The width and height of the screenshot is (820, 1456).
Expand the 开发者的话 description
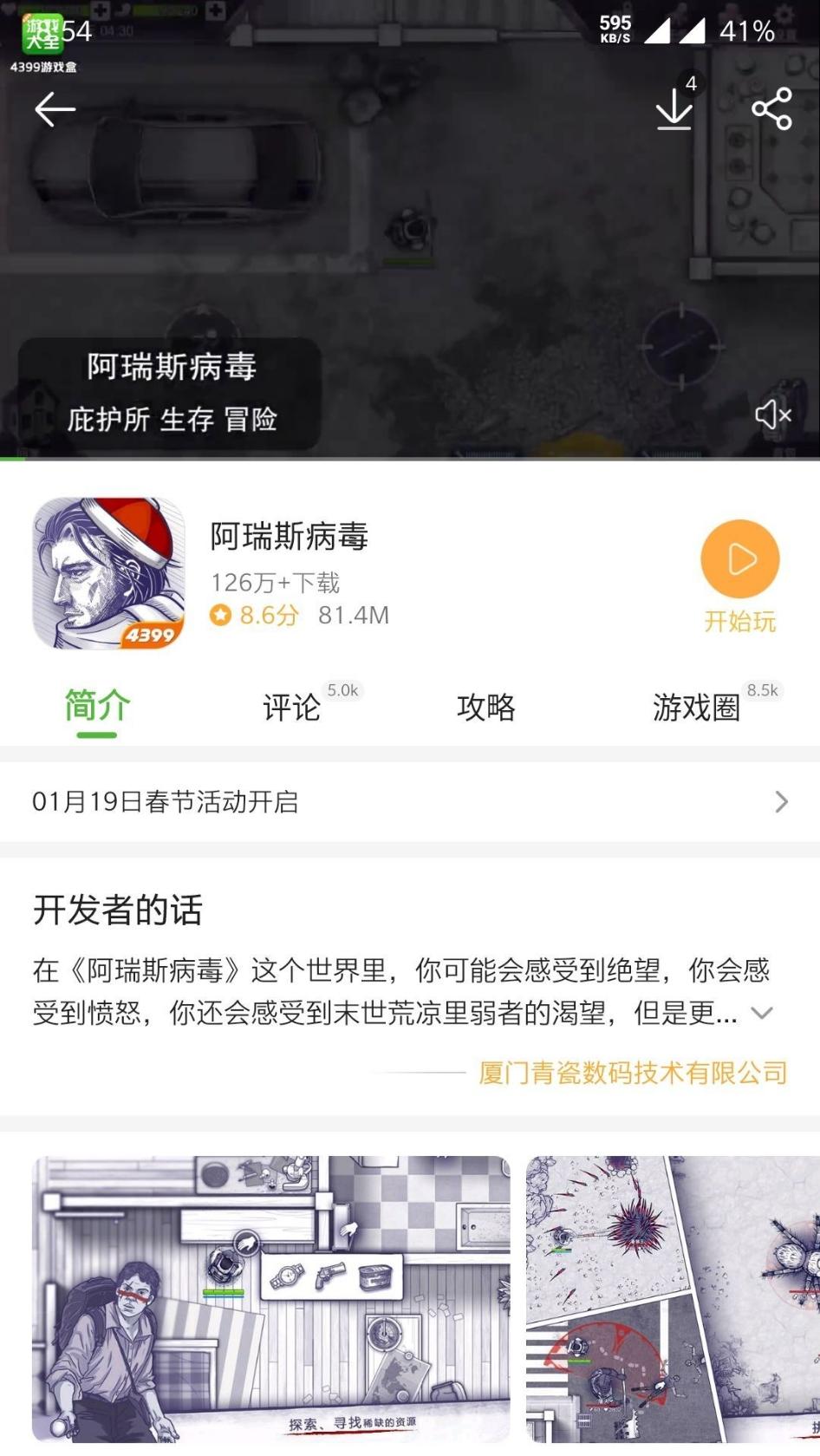coord(762,1013)
